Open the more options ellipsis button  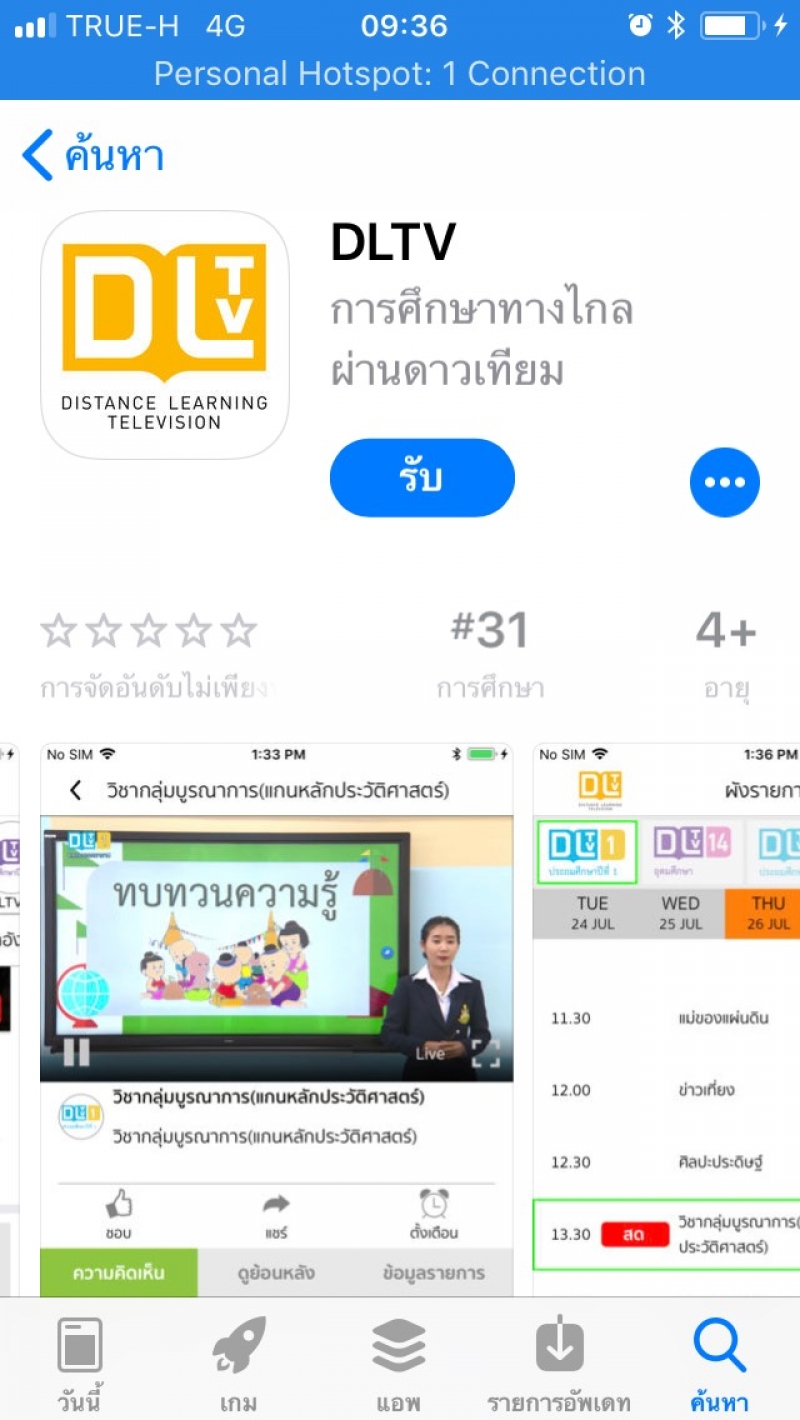[x=724, y=482]
